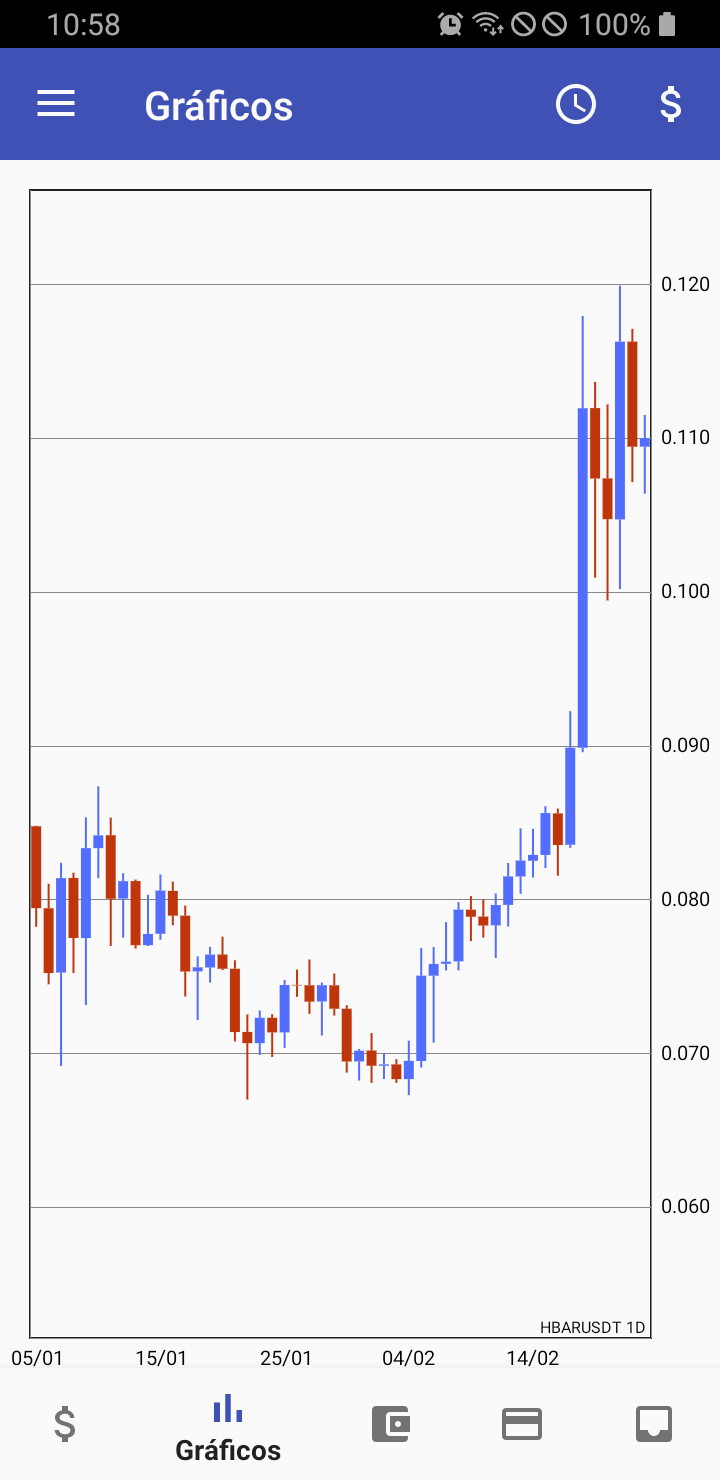Screen dimensions: 720x1480
Task: Go to the card tab
Action: point(522,1423)
